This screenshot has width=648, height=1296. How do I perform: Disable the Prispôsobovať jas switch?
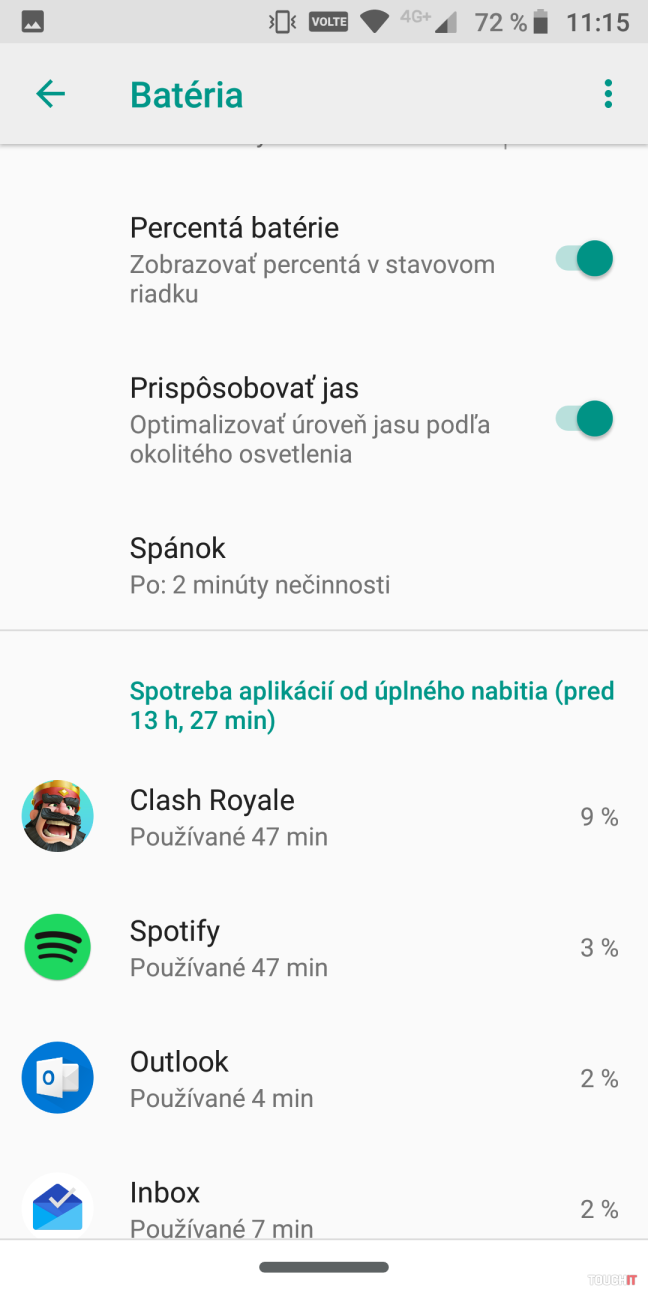(x=585, y=419)
